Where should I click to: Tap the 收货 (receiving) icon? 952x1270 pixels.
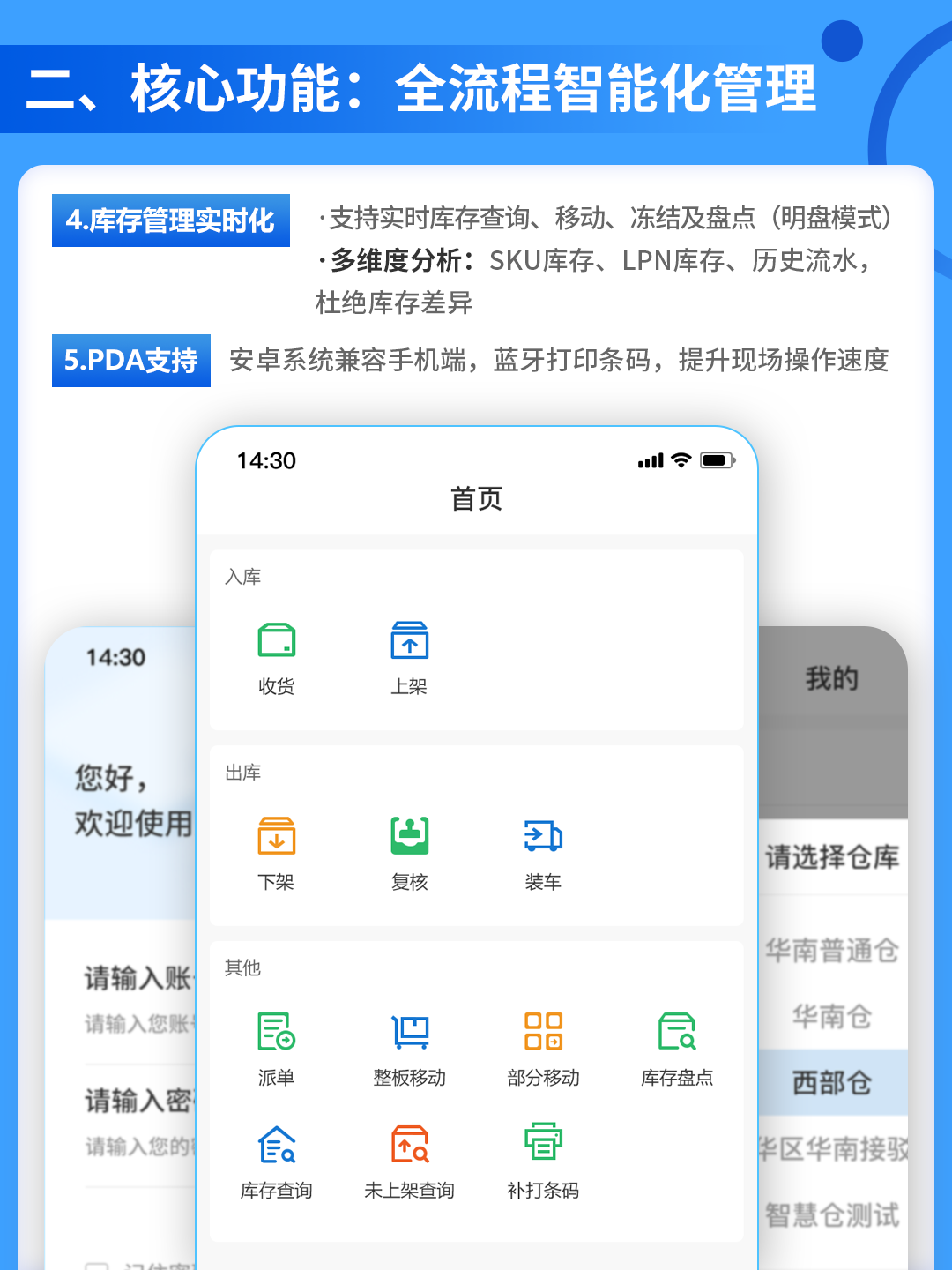(x=277, y=639)
